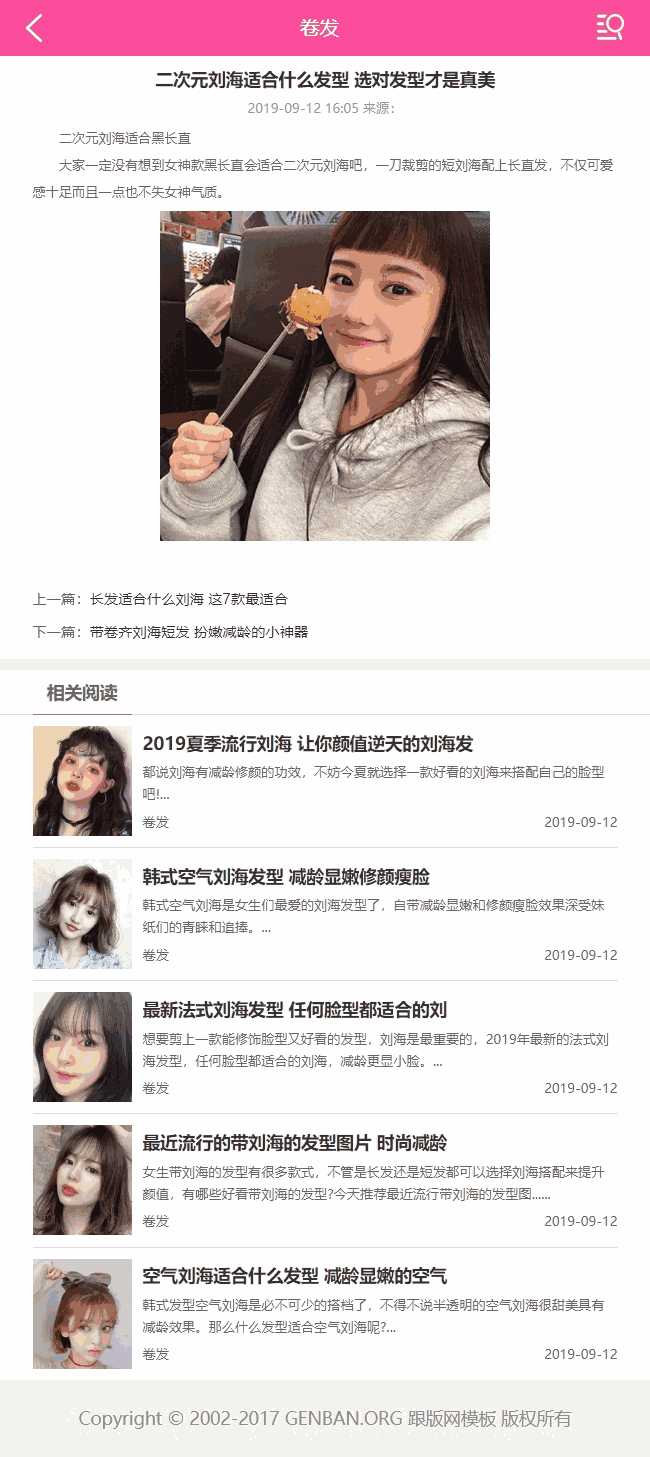Open article 2019夏季流行刘海 让你颜值逆天的刘海发
The height and width of the screenshot is (1457, 650).
(x=308, y=744)
